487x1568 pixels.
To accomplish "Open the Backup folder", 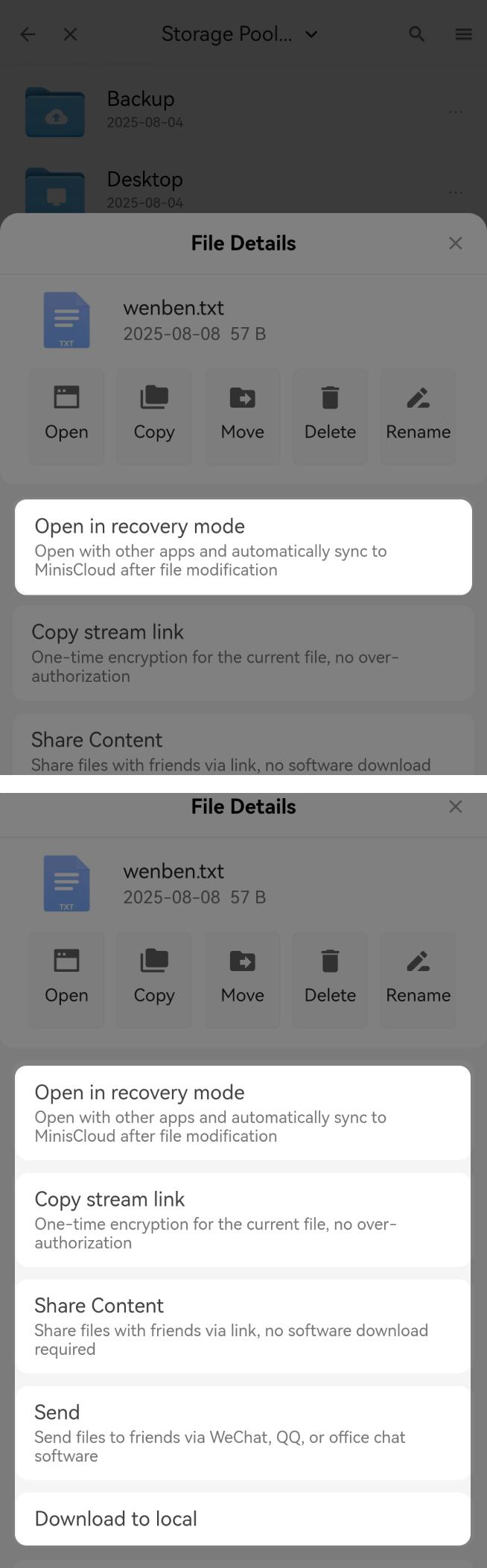I will pyautogui.click(x=141, y=109).
